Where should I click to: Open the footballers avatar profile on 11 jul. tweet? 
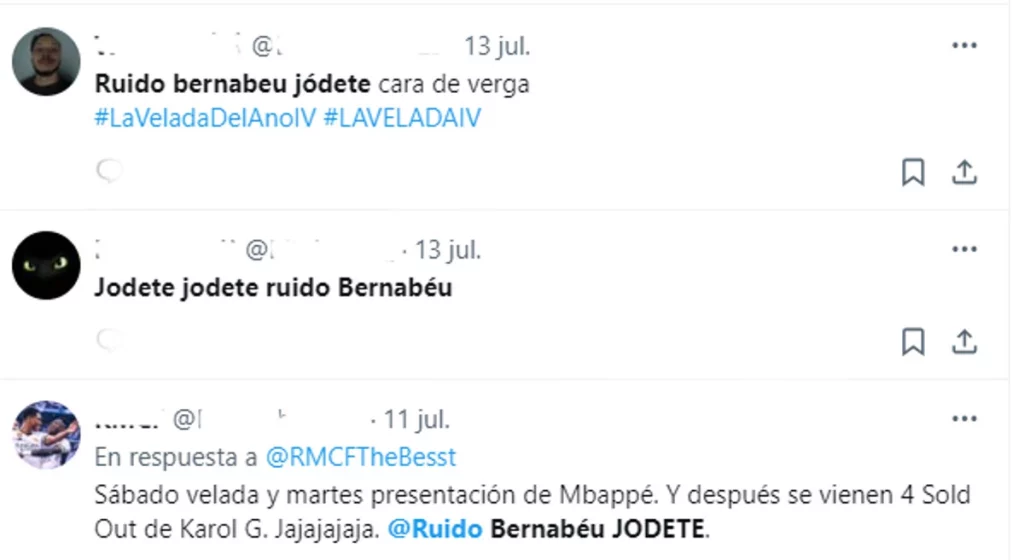tap(46, 435)
